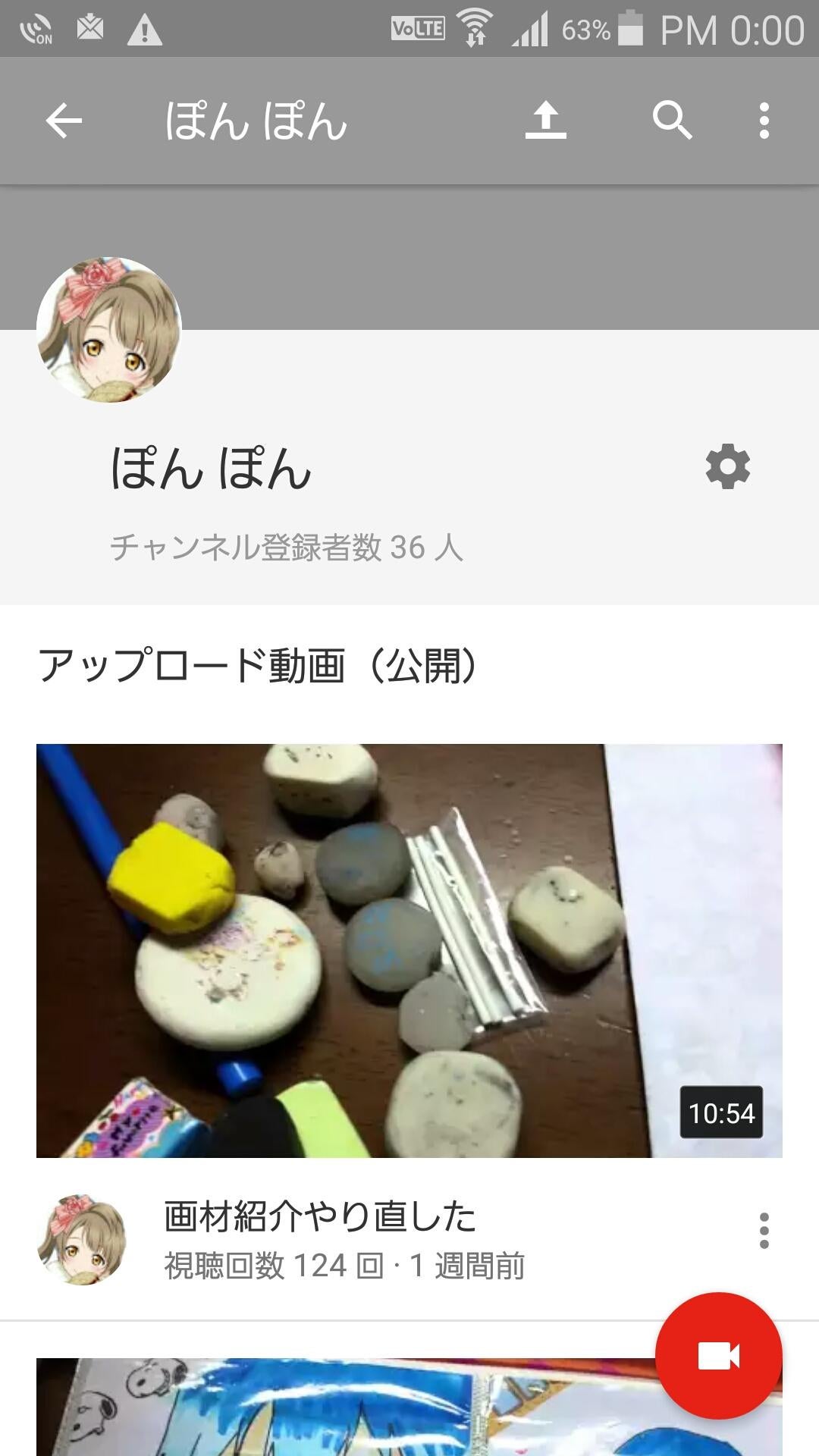This screenshot has height=1456, width=819.
Task: Tap the upload icon in the app bar
Action: click(x=545, y=121)
